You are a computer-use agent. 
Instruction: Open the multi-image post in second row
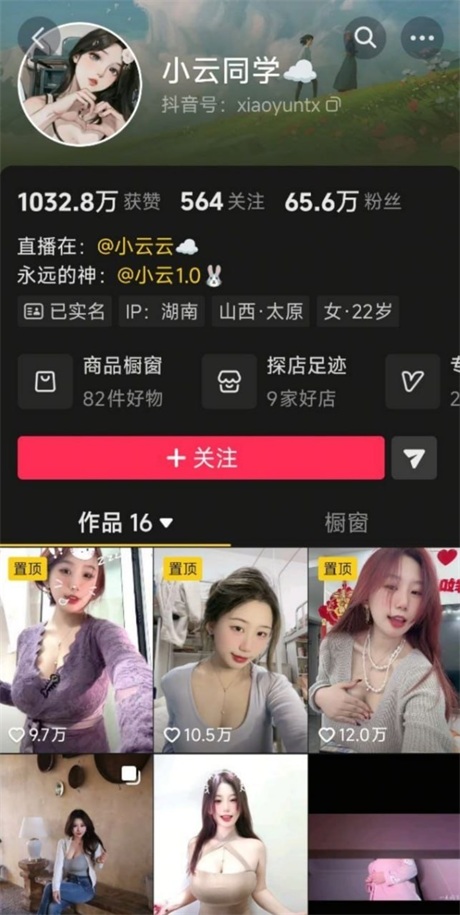click(76, 834)
